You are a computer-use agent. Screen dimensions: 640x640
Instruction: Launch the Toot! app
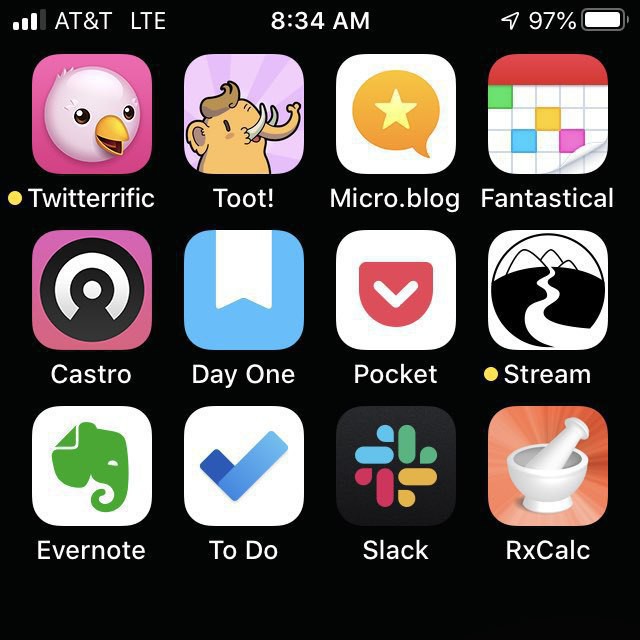(x=244, y=114)
